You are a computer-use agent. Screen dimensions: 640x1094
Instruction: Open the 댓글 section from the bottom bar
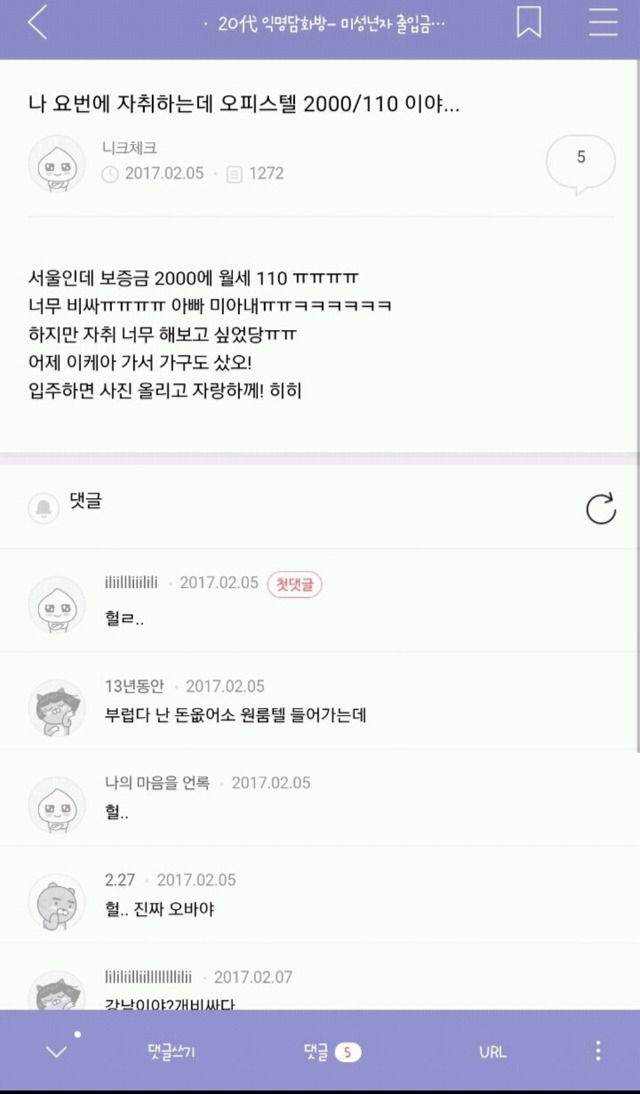tap(332, 1051)
